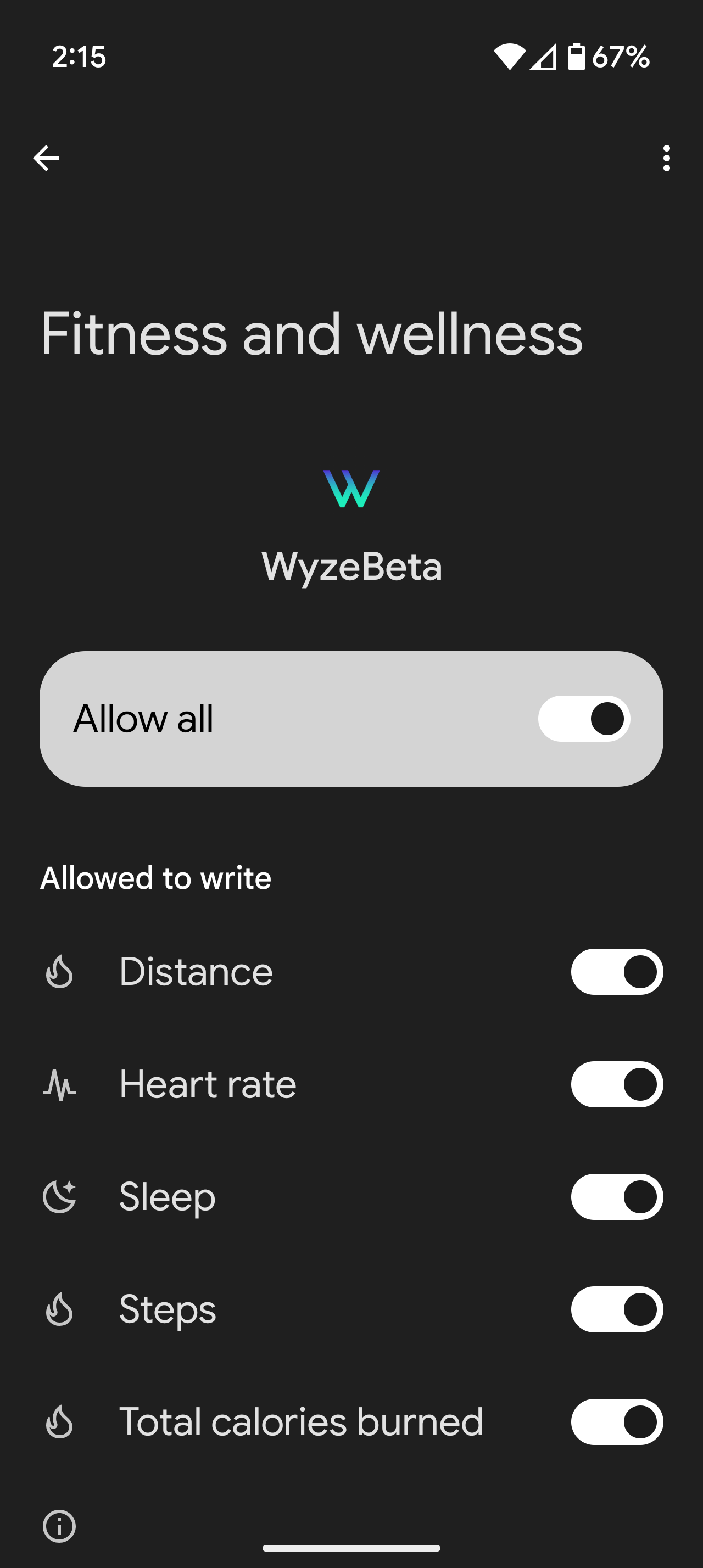This screenshot has height=1568, width=703.
Task: Go back using the arrow icon
Action: tap(46, 158)
